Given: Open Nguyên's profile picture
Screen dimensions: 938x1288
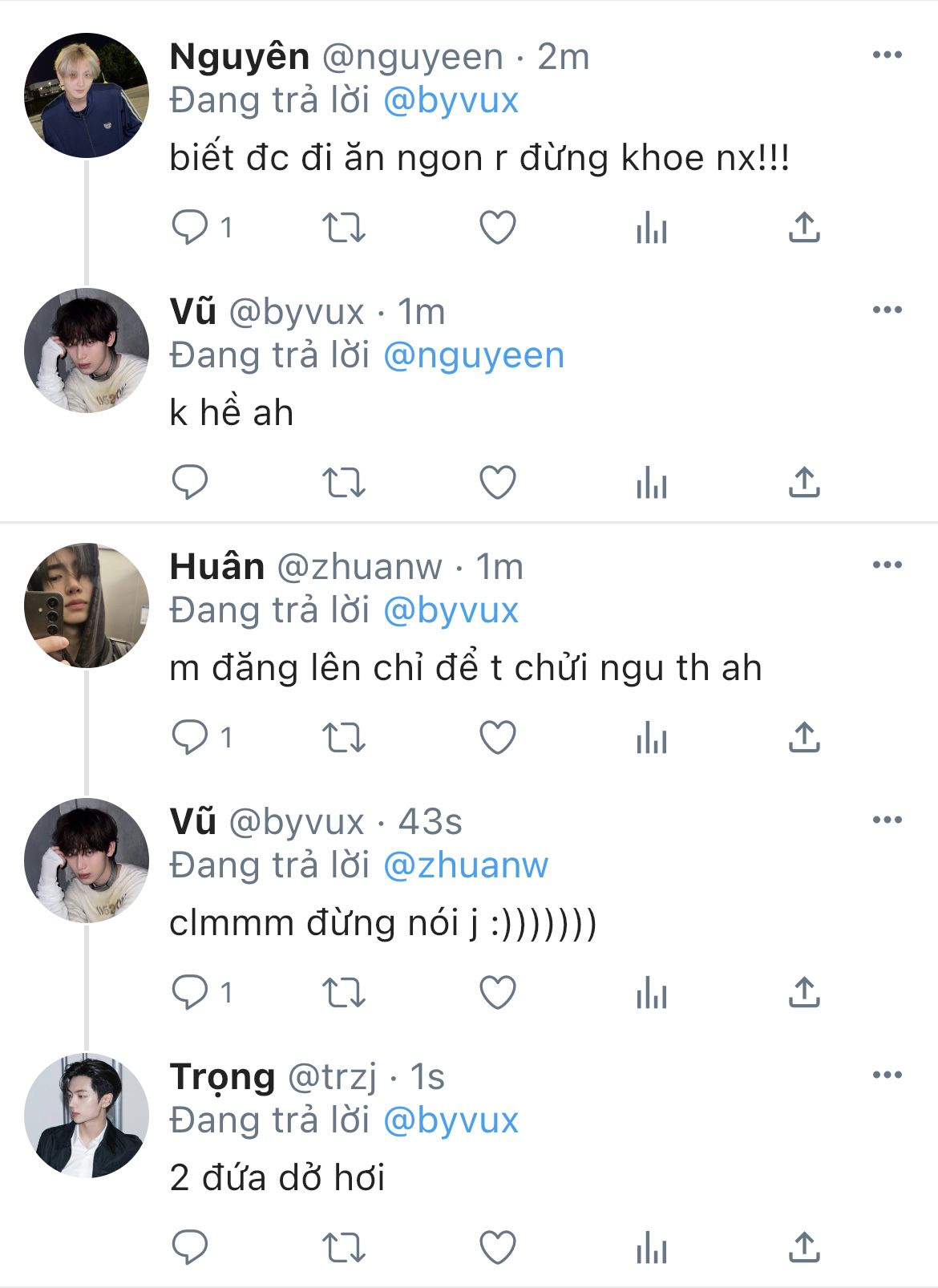Looking at the screenshot, I should [x=87, y=95].
